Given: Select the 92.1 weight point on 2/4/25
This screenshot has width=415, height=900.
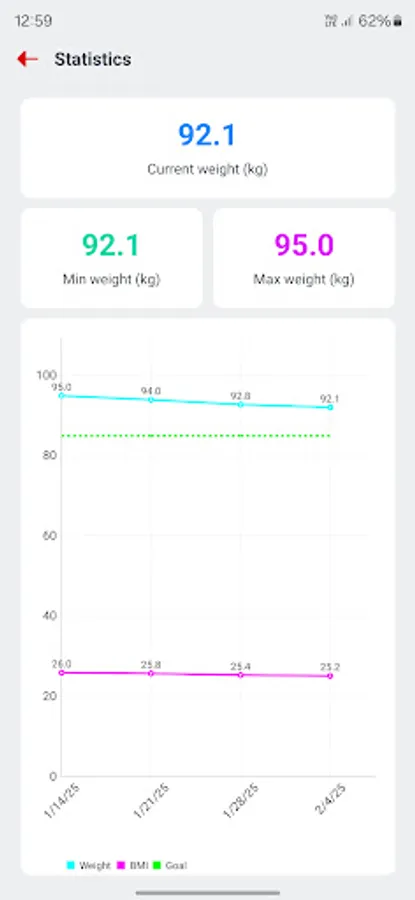Looking at the screenshot, I should (x=330, y=407).
